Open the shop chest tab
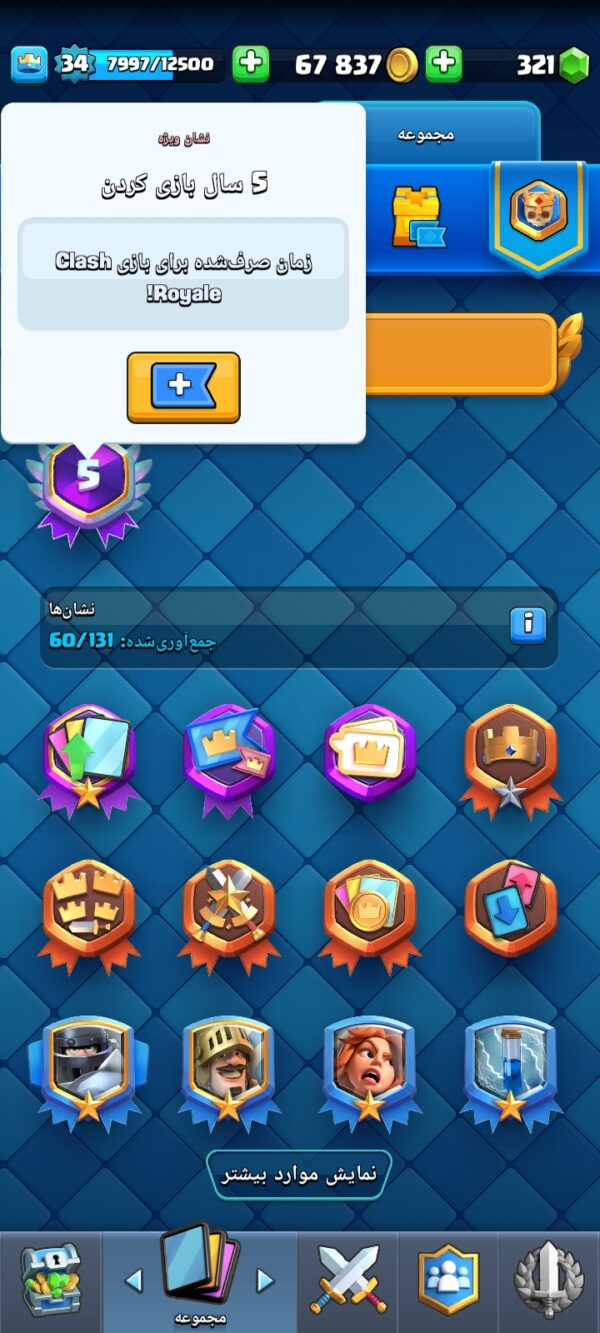 point(51,1282)
